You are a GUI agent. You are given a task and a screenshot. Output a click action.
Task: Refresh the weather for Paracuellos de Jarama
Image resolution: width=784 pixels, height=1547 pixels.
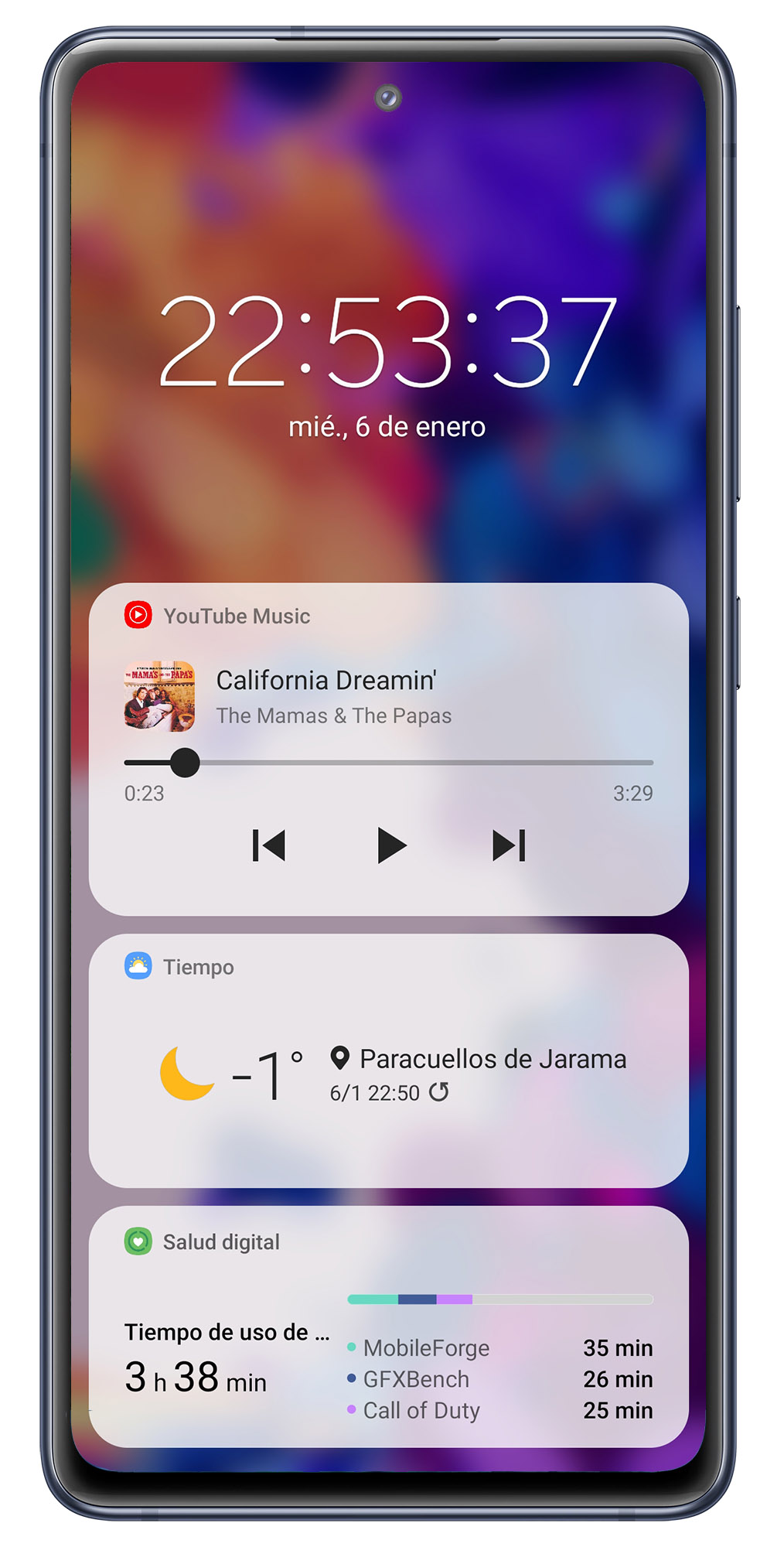[439, 1092]
